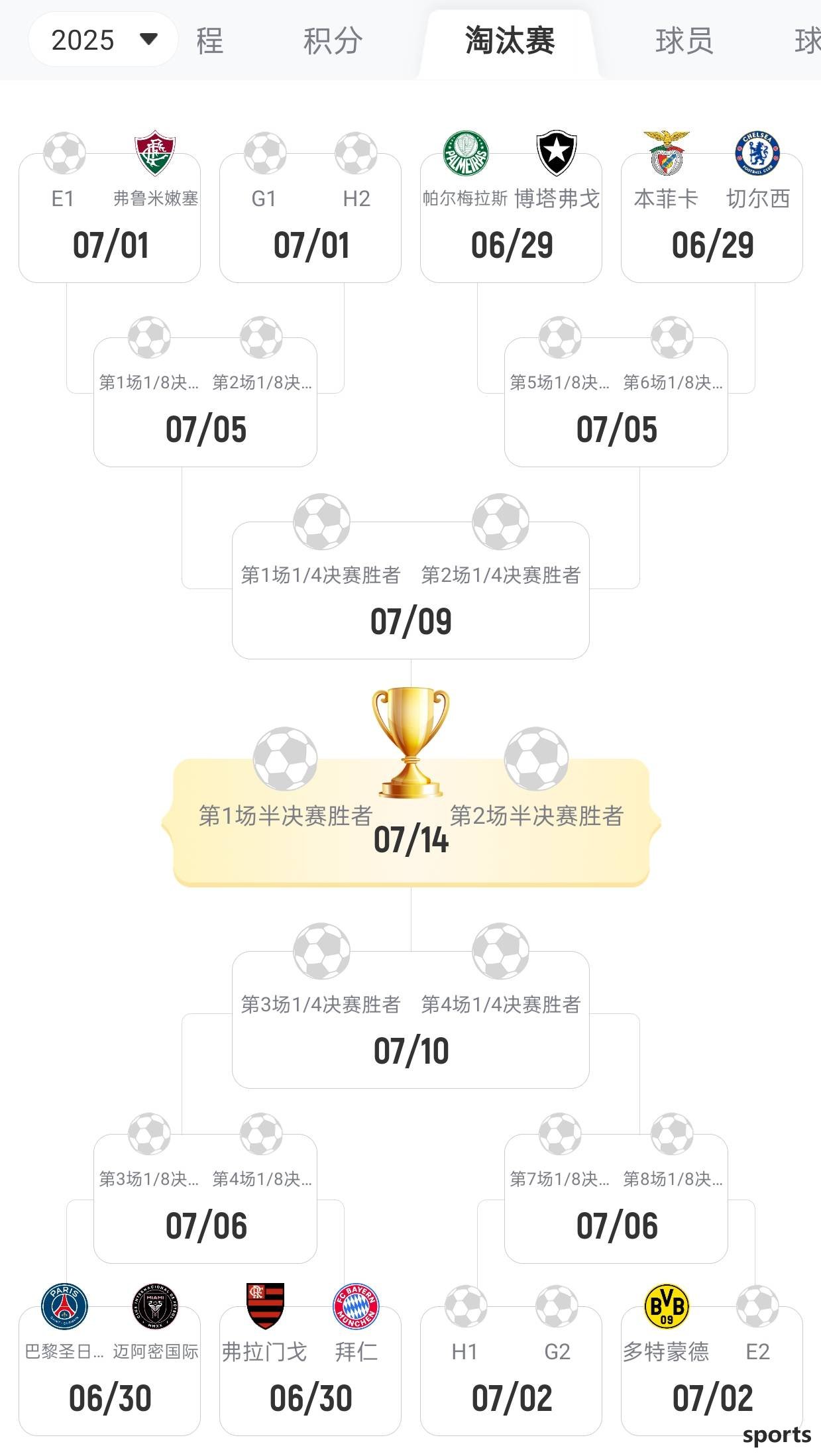Open the G1 vs H2 match card
The height and width of the screenshot is (1456, 821).
point(310,225)
